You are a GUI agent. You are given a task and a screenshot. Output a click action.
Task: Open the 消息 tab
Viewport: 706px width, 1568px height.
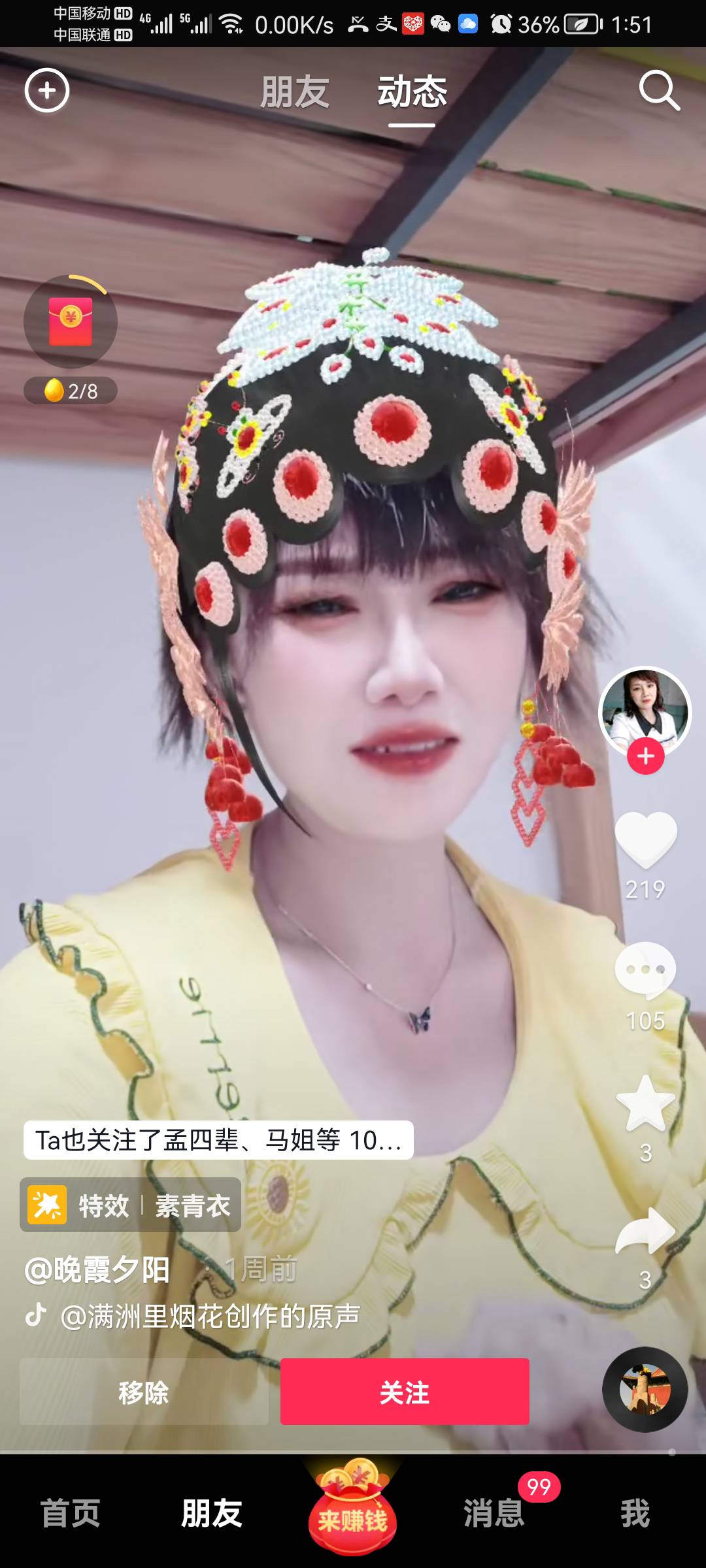(x=494, y=1513)
